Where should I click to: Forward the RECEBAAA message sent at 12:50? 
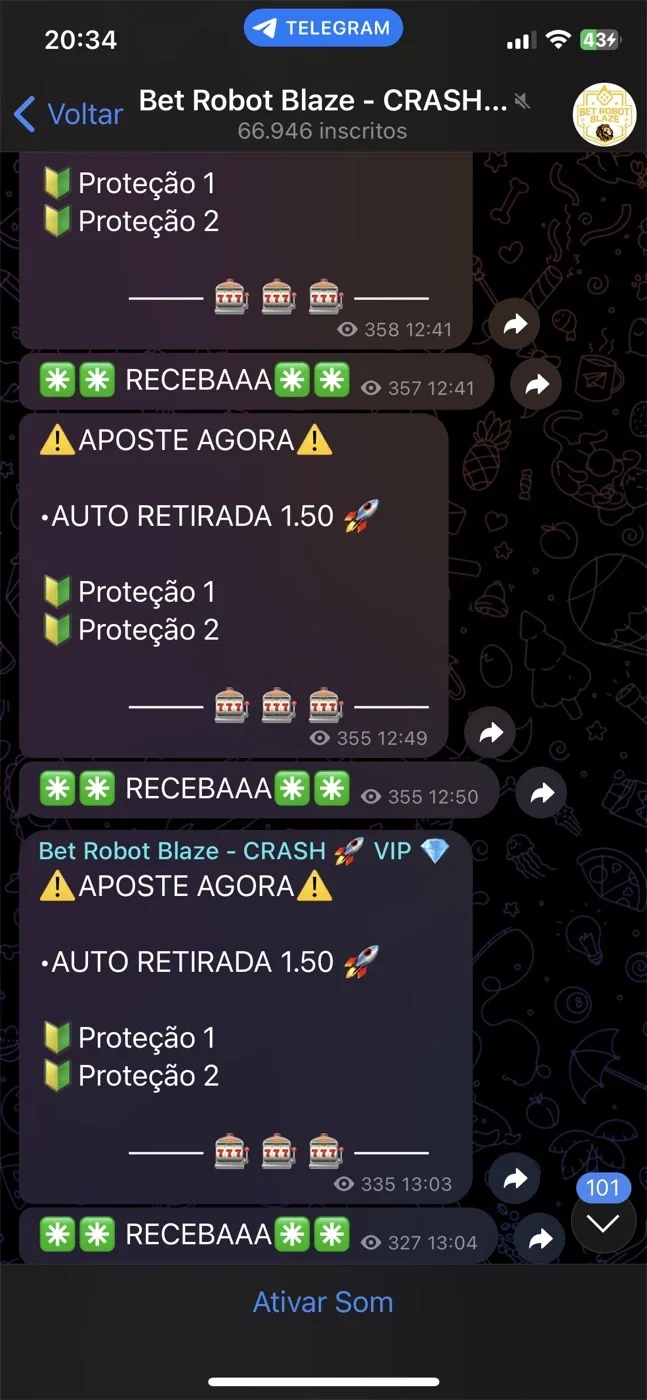point(541,794)
